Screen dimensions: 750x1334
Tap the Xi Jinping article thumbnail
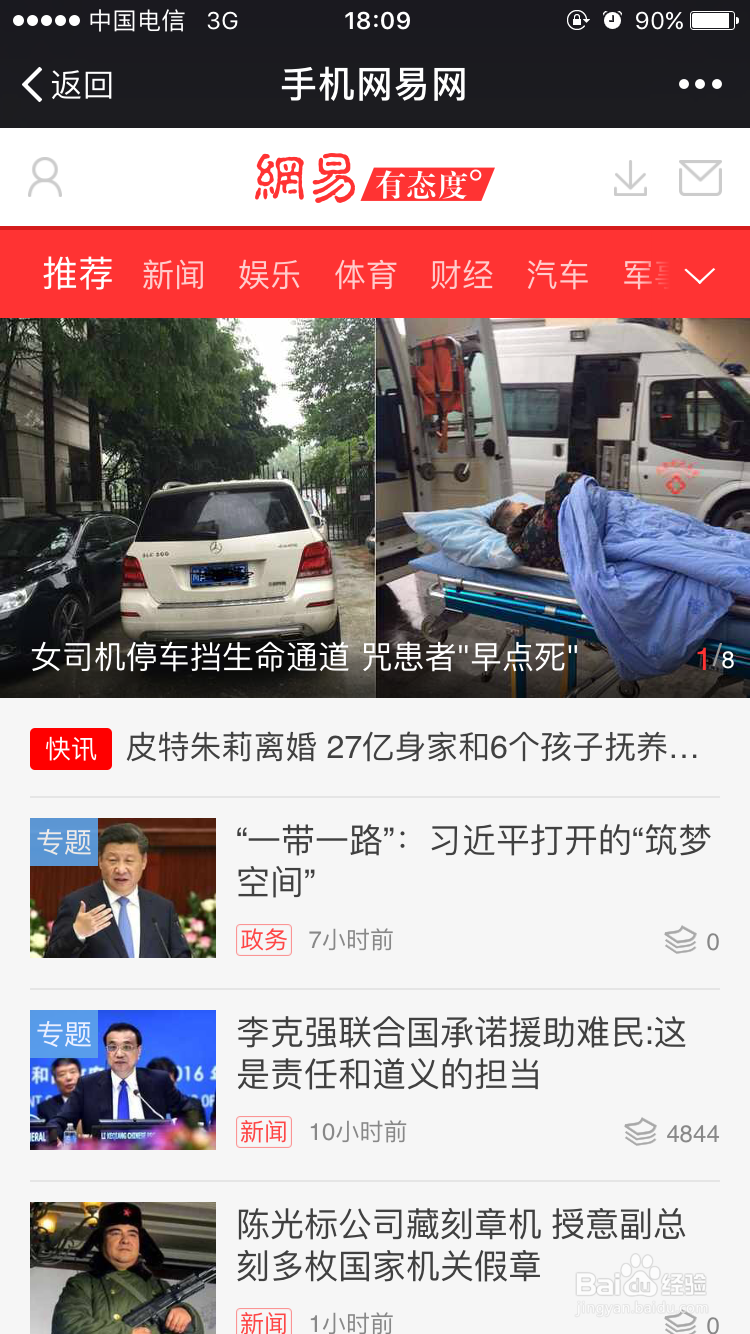[x=122, y=887]
